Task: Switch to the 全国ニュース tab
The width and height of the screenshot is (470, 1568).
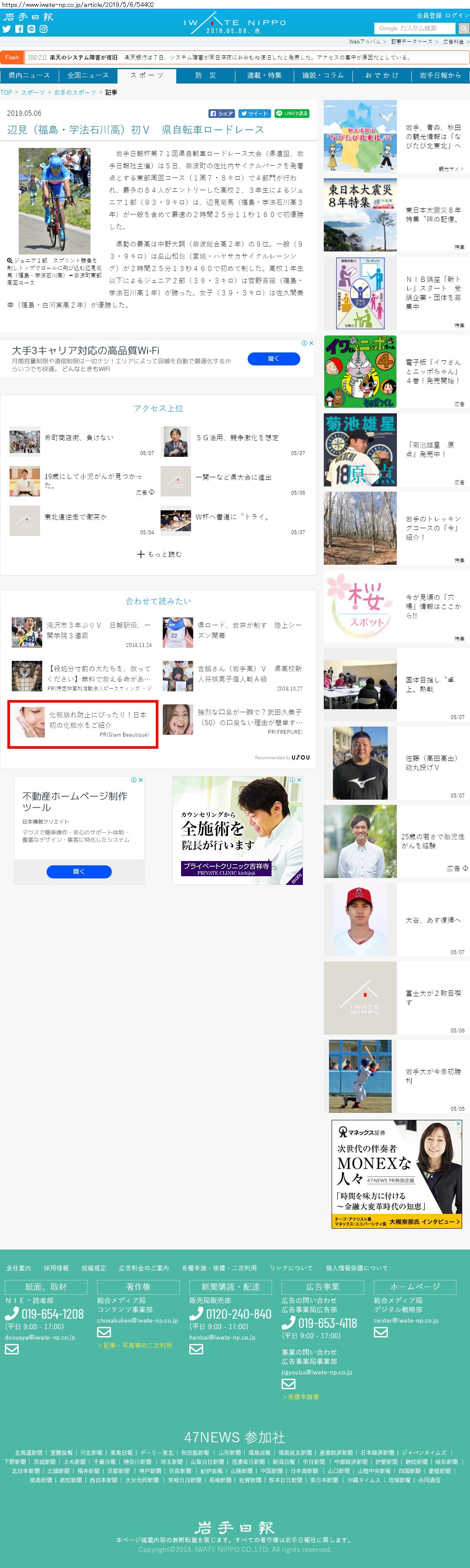Action: pyautogui.click(x=87, y=75)
